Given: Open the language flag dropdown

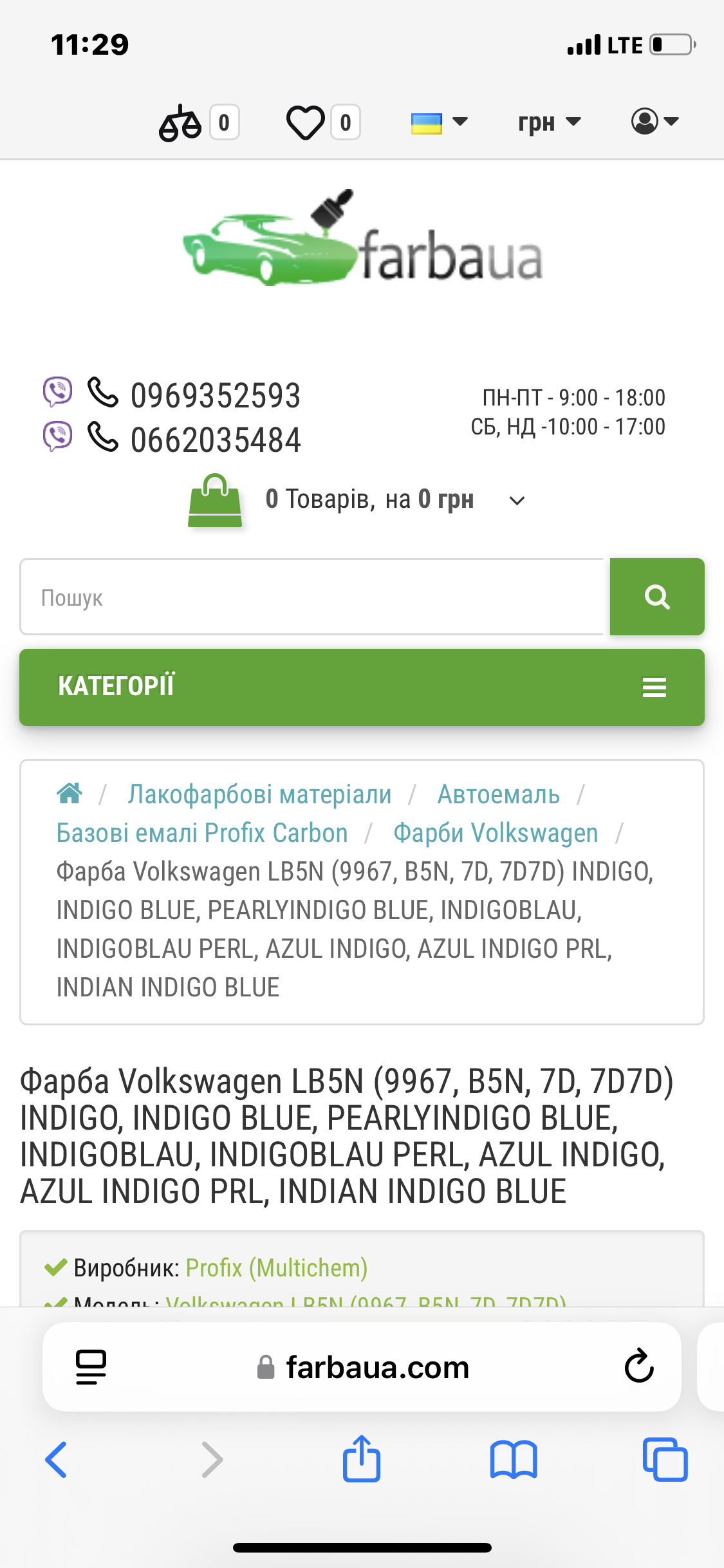Looking at the screenshot, I should (x=438, y=122).
